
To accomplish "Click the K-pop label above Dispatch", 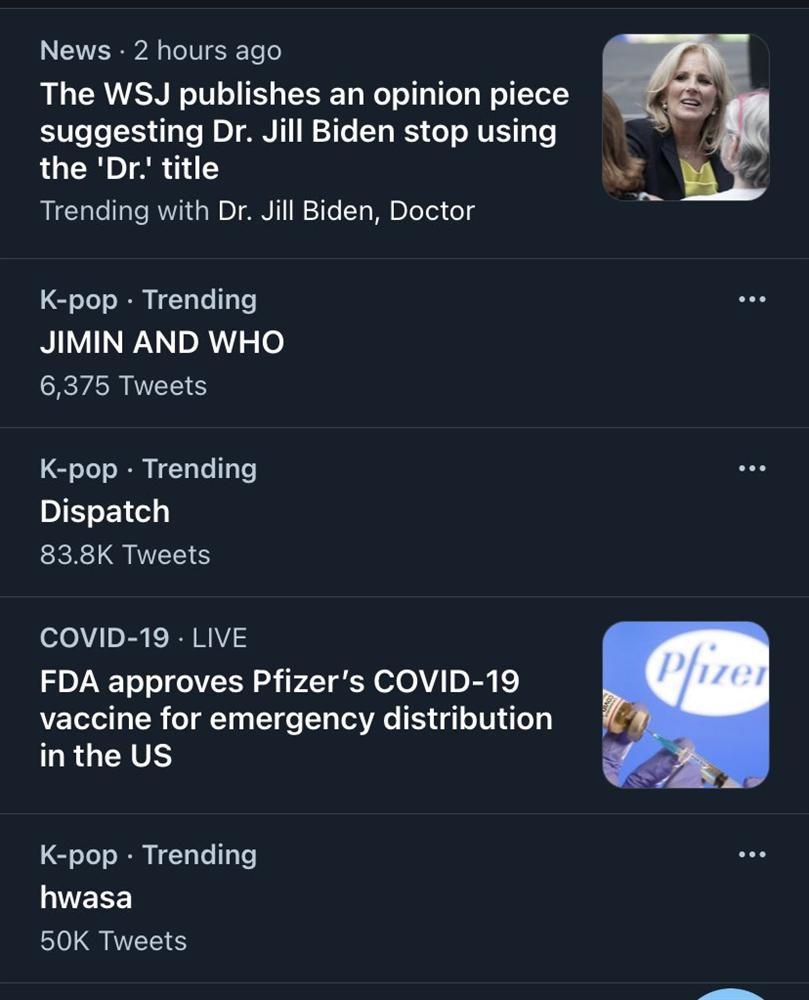I will (78, 467).
